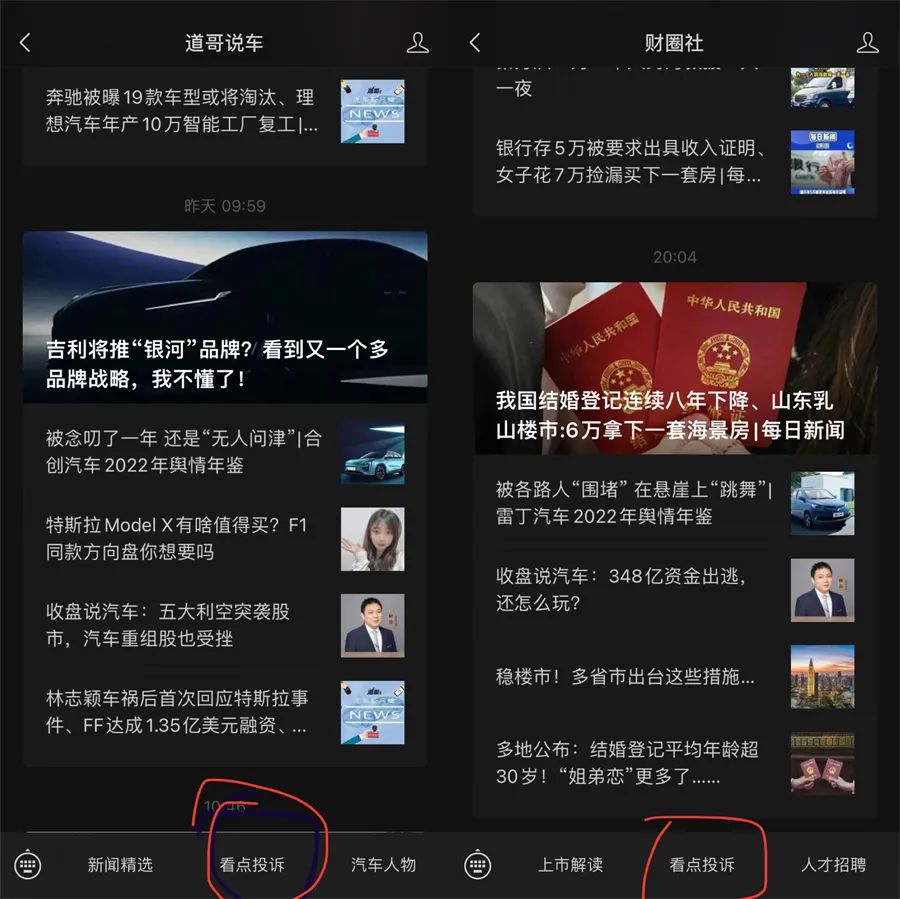Read the 雷丁汽车 2022年舆情年鉴 article
The image size is (900, 899).
(x=634, y=503)
